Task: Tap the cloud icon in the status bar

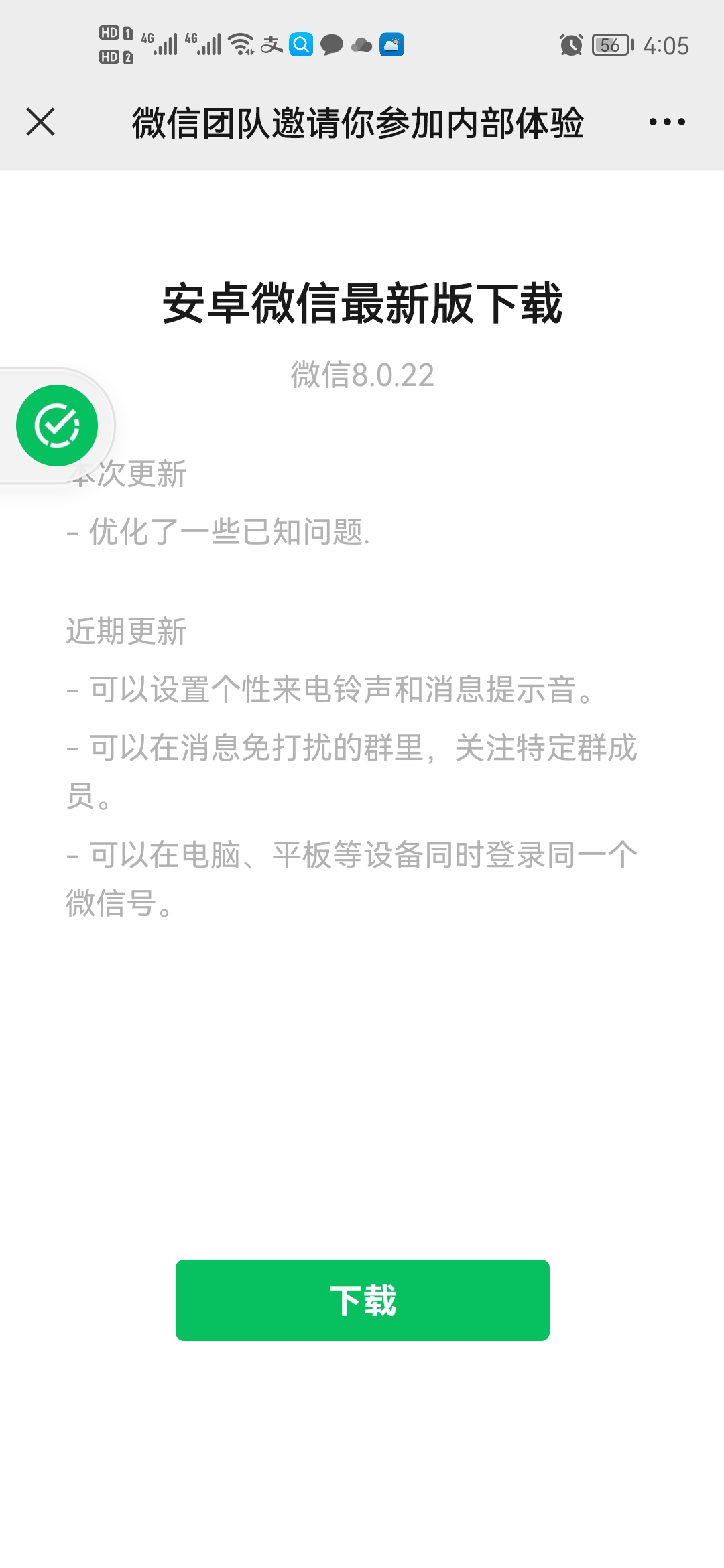Action: [364, 44]
